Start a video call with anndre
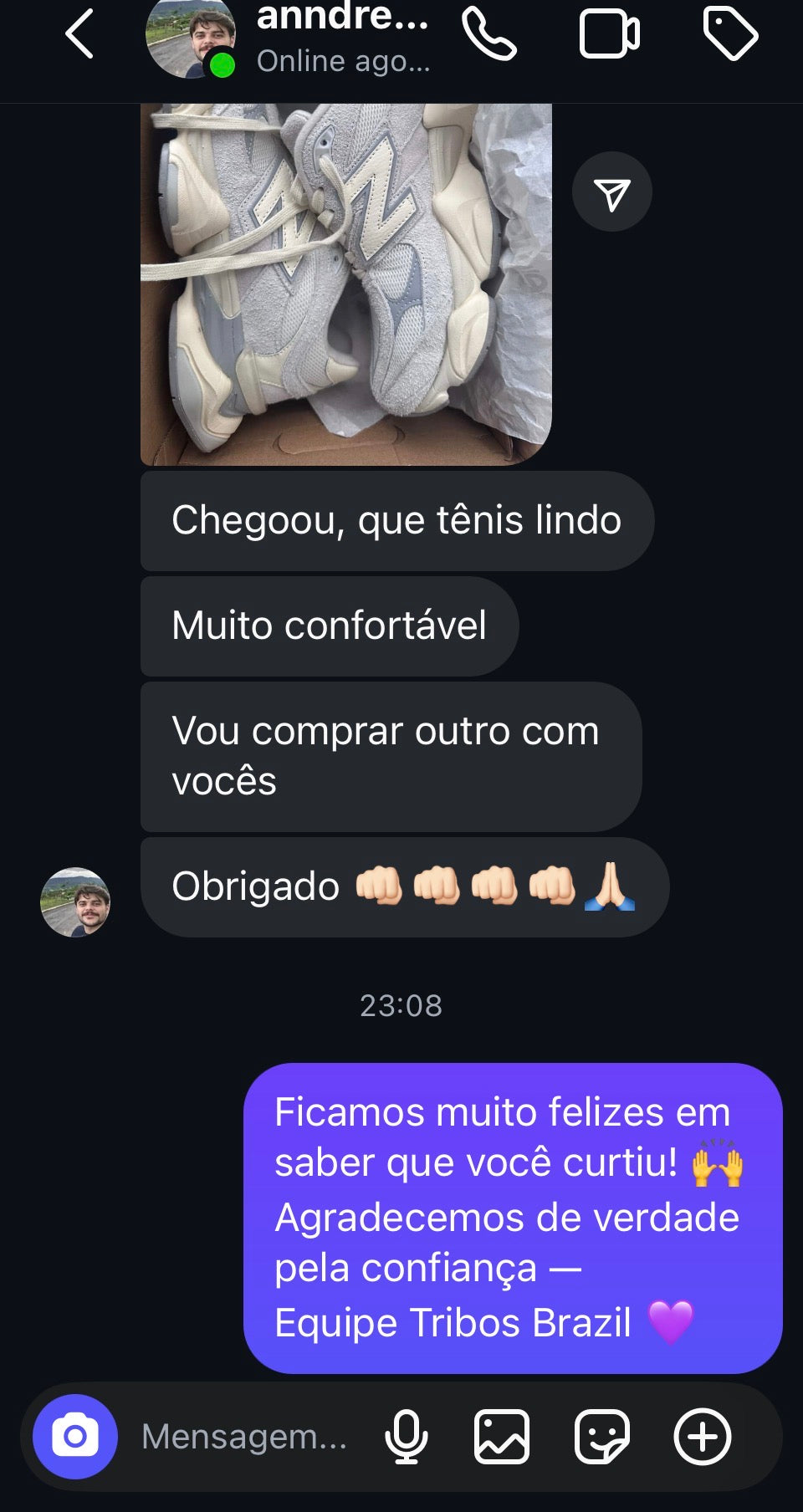The image size is (803, 1512). (609, 35)
